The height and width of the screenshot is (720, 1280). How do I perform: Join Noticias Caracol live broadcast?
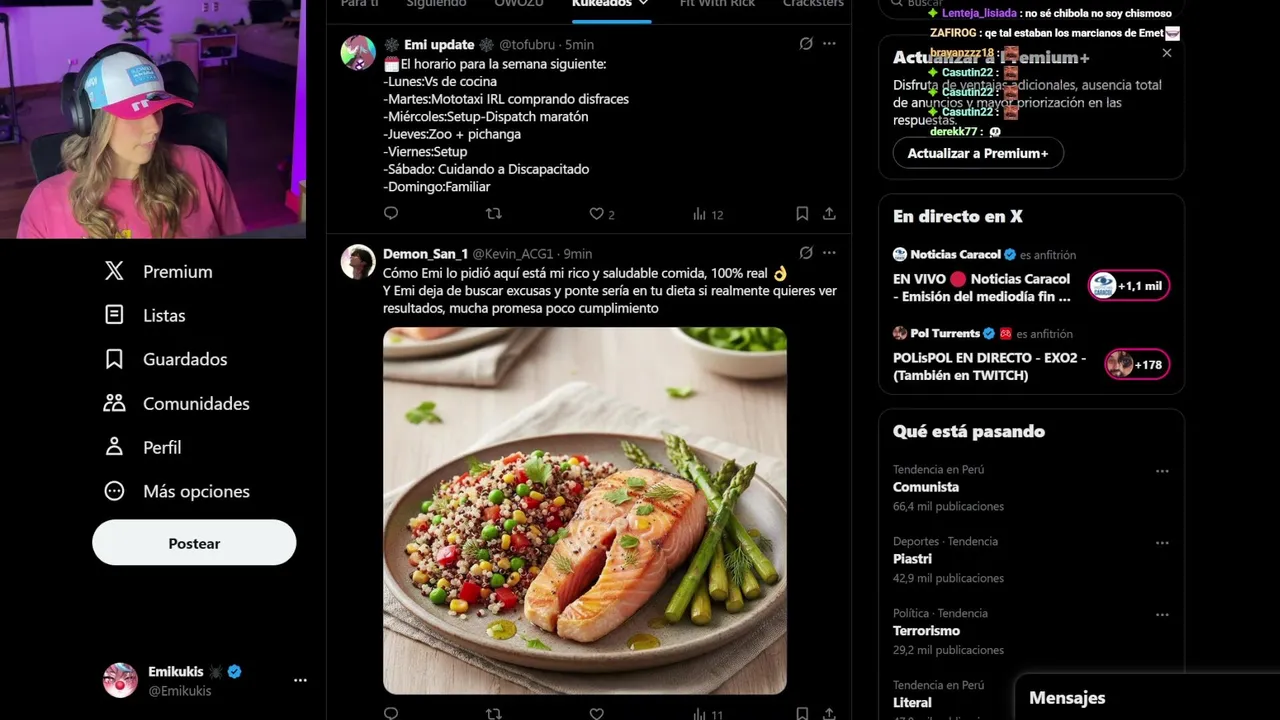click(1129, 286)
